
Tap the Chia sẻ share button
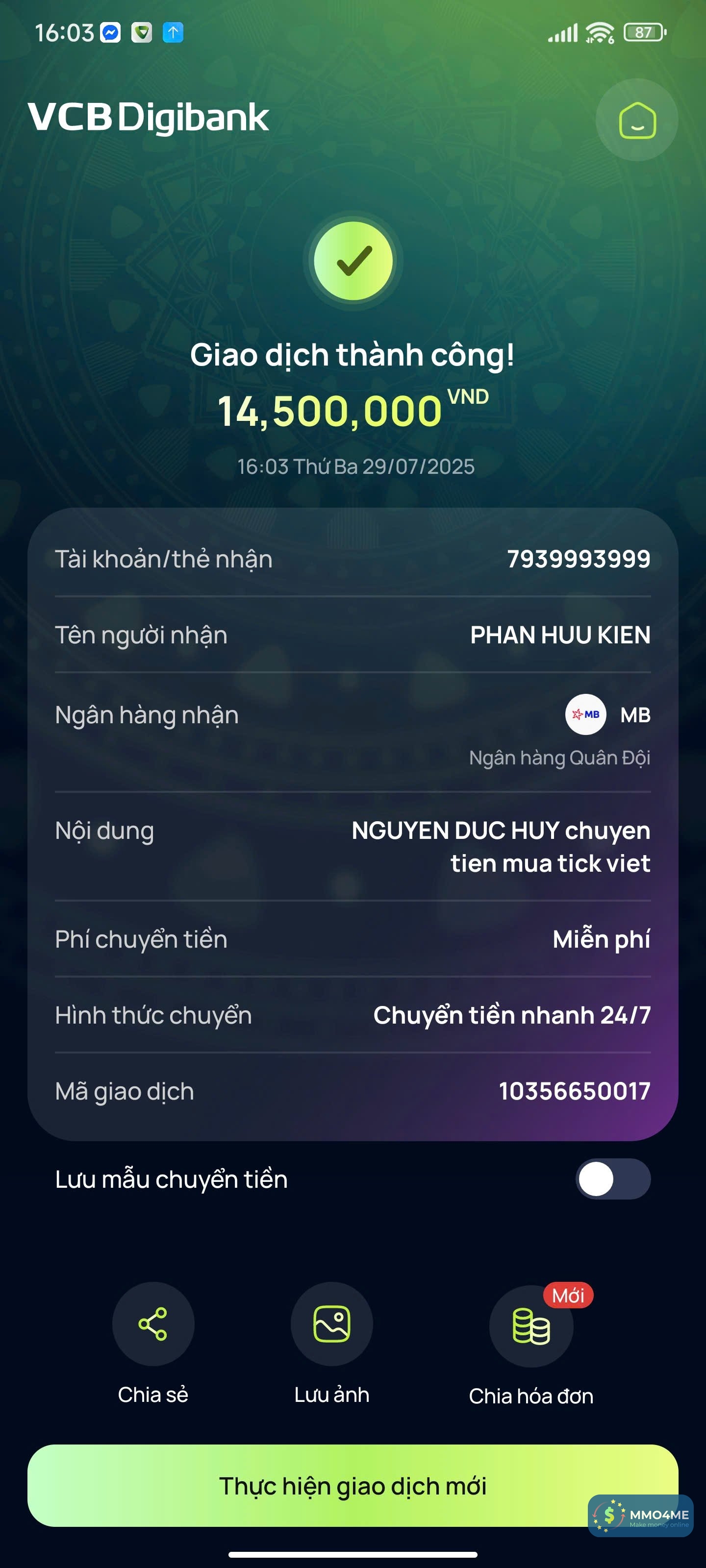click(x=153, y=1324)
